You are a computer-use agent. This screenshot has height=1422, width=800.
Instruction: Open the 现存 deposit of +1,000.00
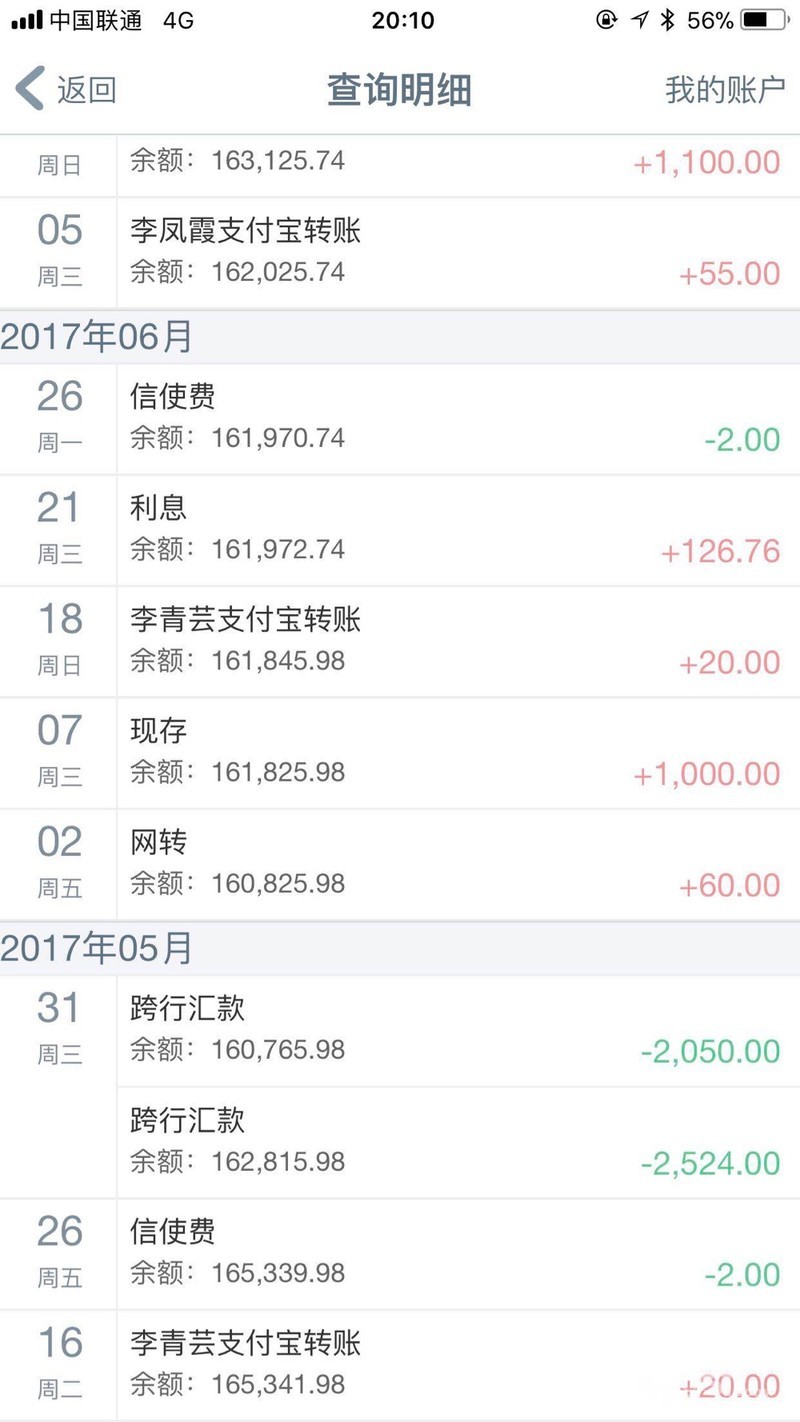(456, 753)
